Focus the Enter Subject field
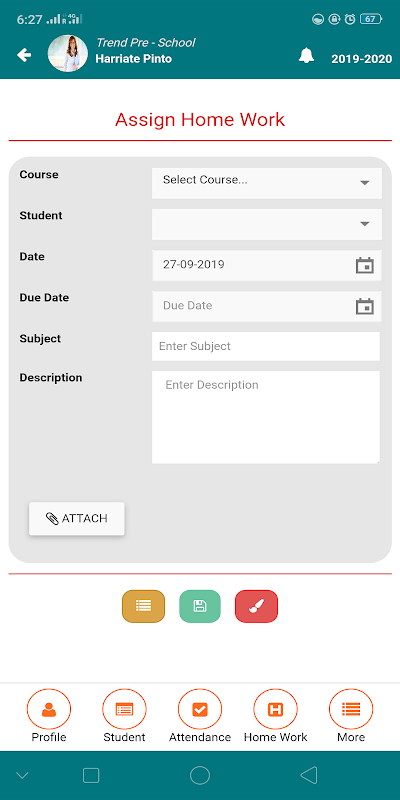400x800 pixels. click(x=266, y=346)
